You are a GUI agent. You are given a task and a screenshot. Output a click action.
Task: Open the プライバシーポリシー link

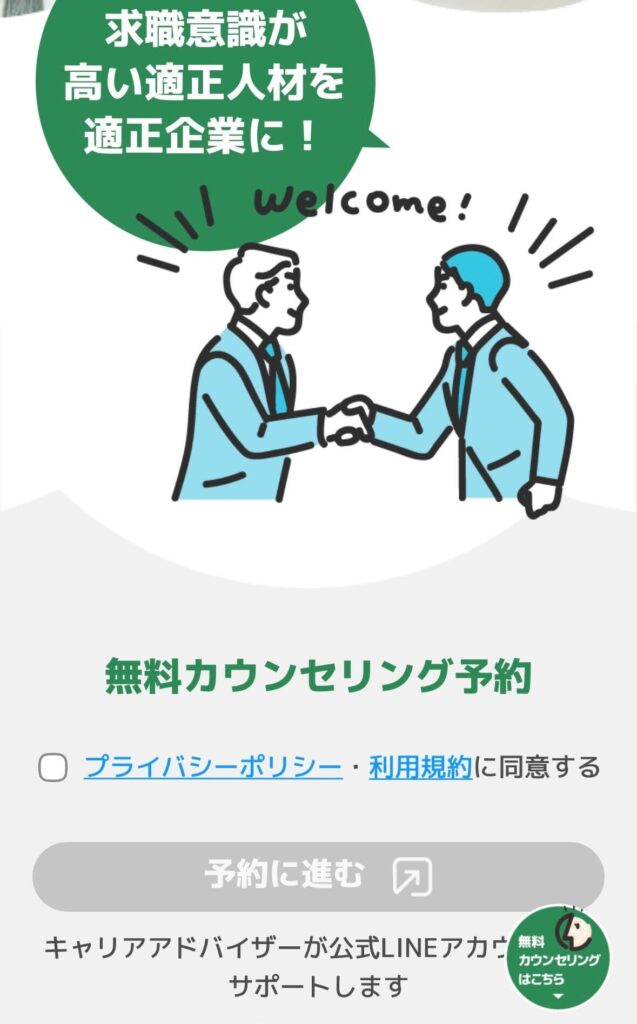(213, 767)
